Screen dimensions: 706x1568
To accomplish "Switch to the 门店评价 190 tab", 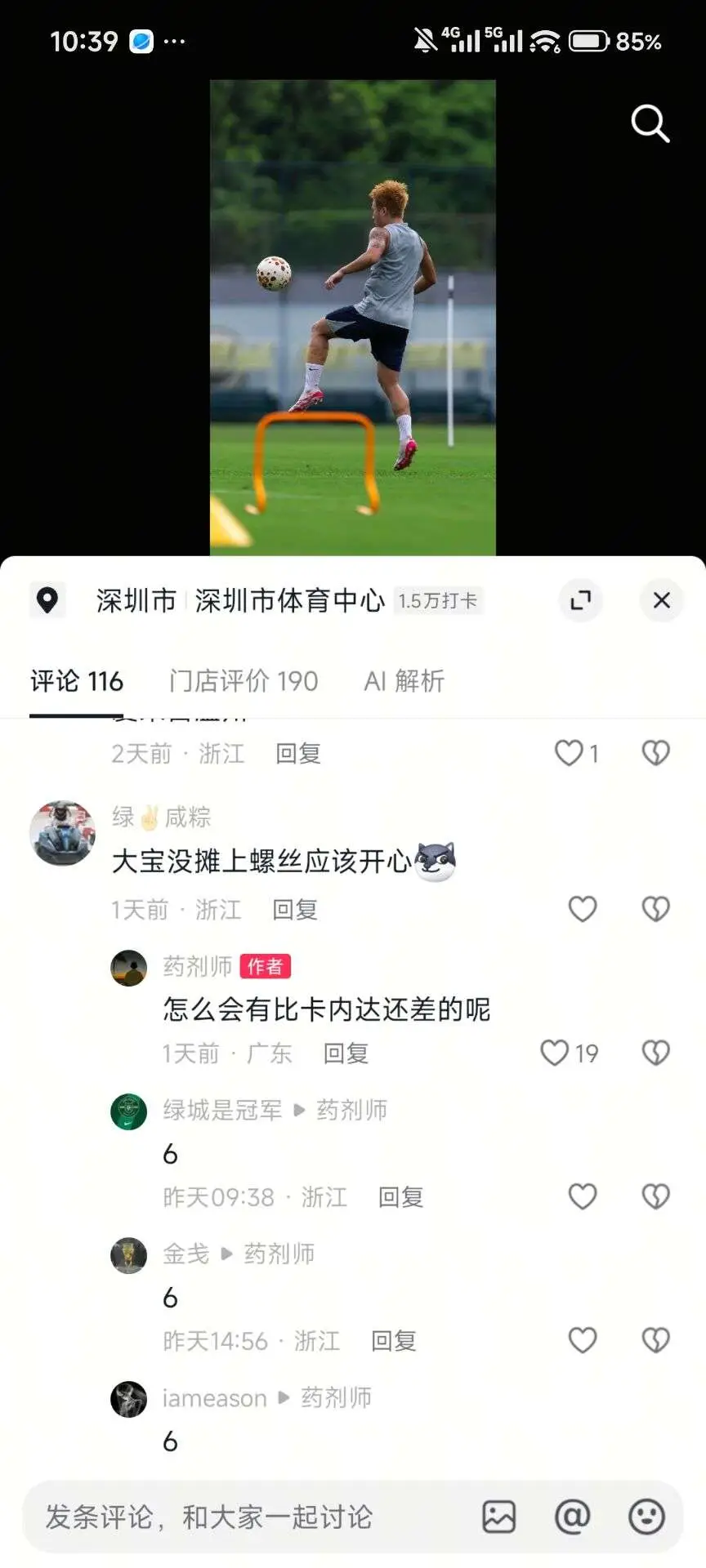I will [244, 680].
